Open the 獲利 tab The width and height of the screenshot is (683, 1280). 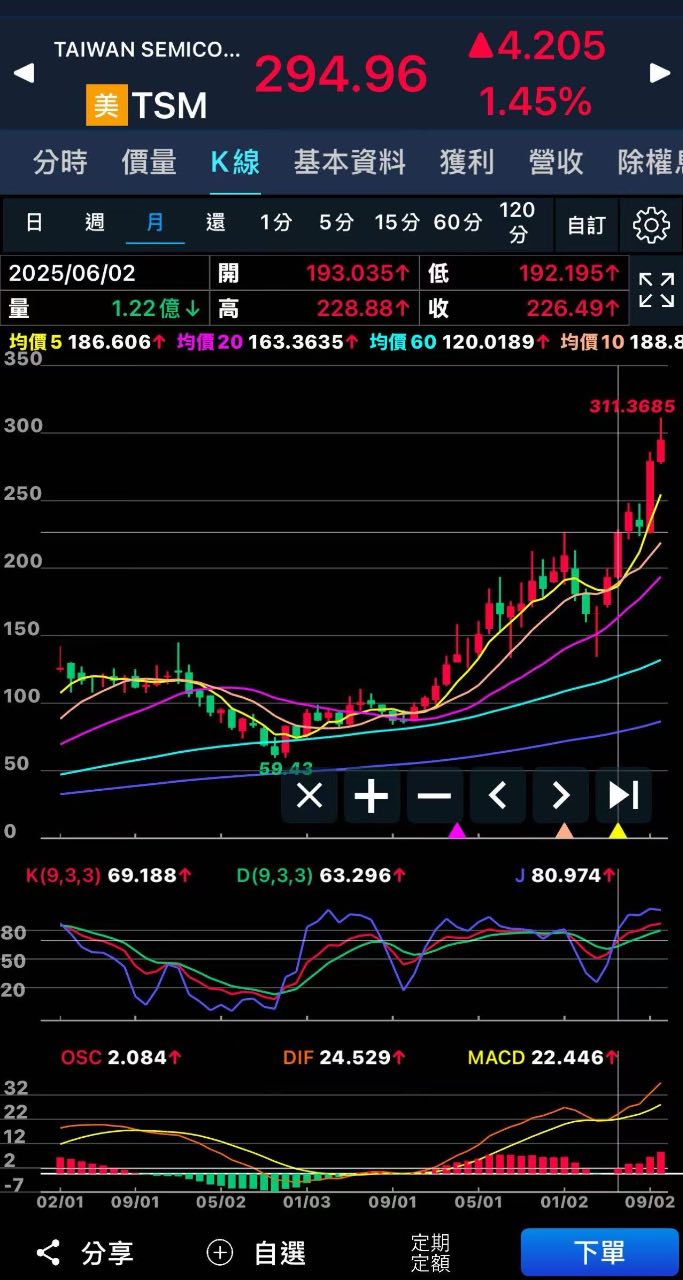467,162
